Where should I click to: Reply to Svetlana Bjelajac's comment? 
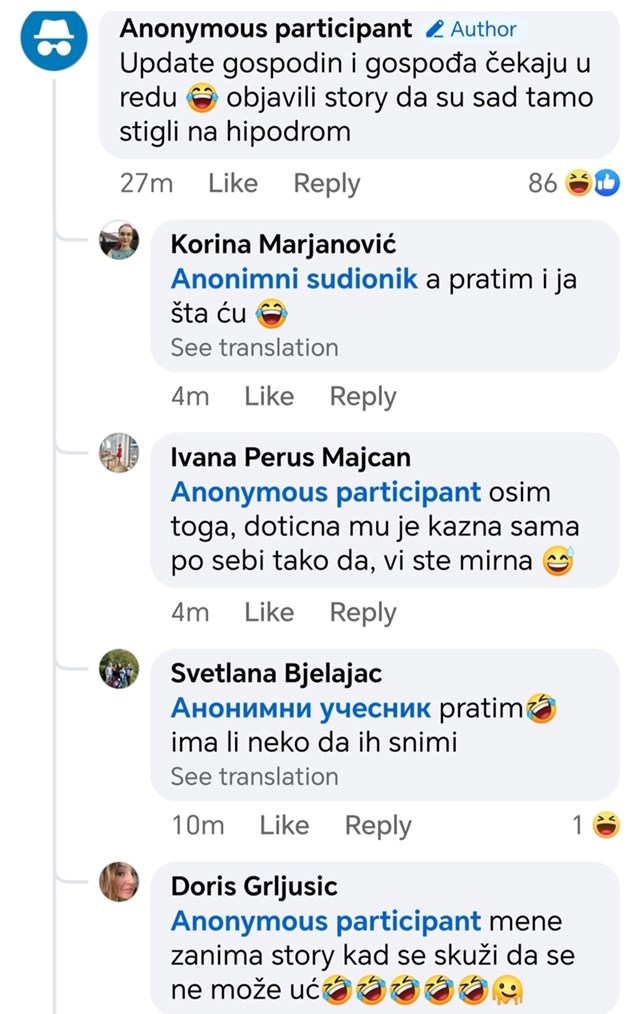377,826
